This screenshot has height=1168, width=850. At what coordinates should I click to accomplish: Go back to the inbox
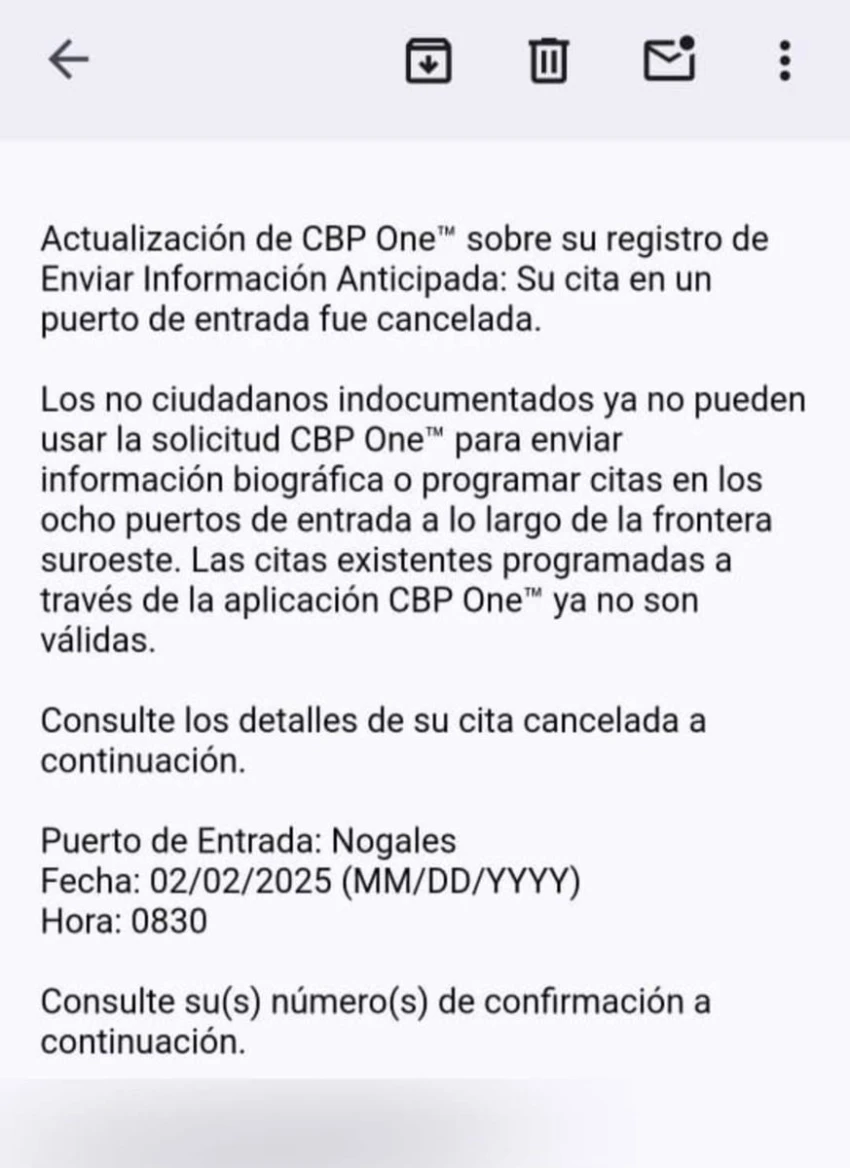68,61
